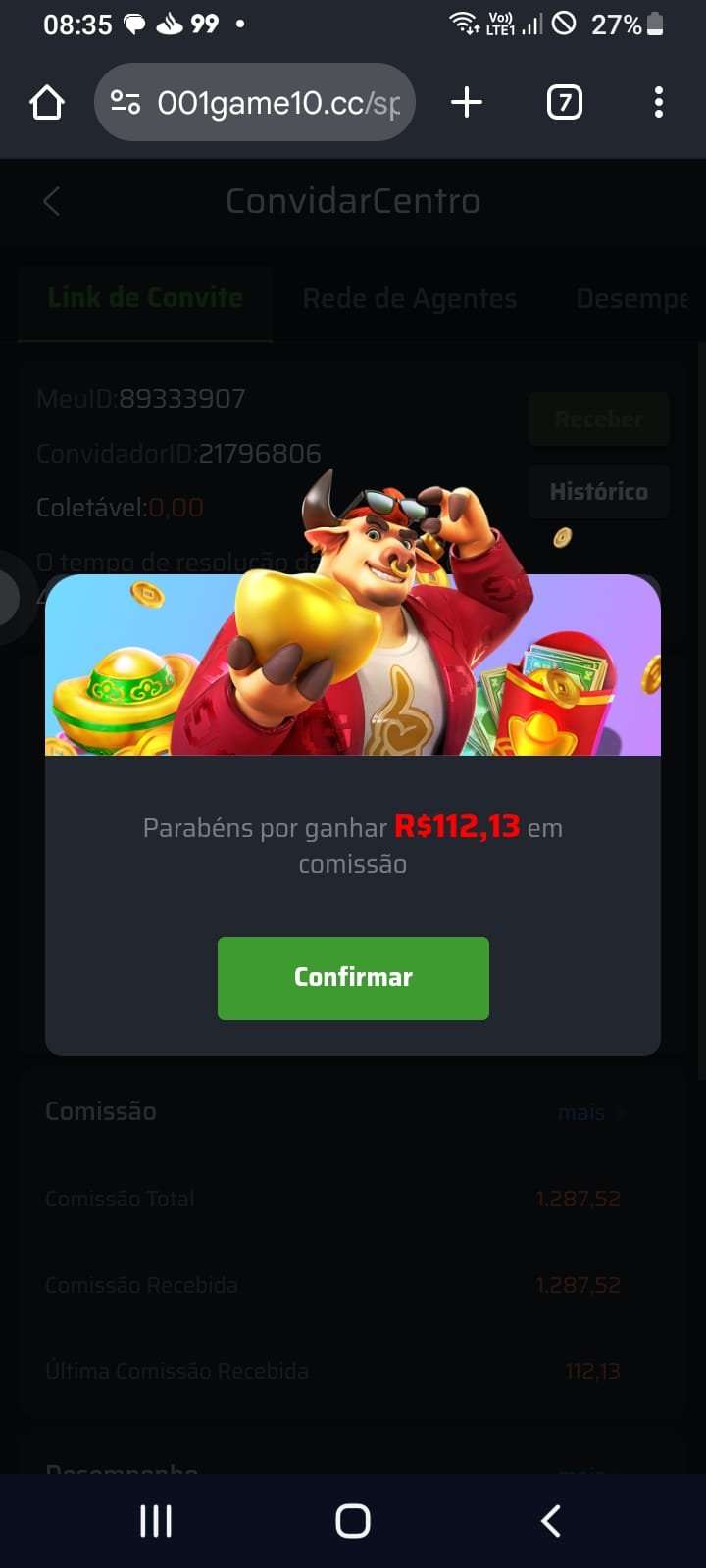Show the open tabs switcher
Viewport: 706px width, 1568px height.
tap(564, 102)
